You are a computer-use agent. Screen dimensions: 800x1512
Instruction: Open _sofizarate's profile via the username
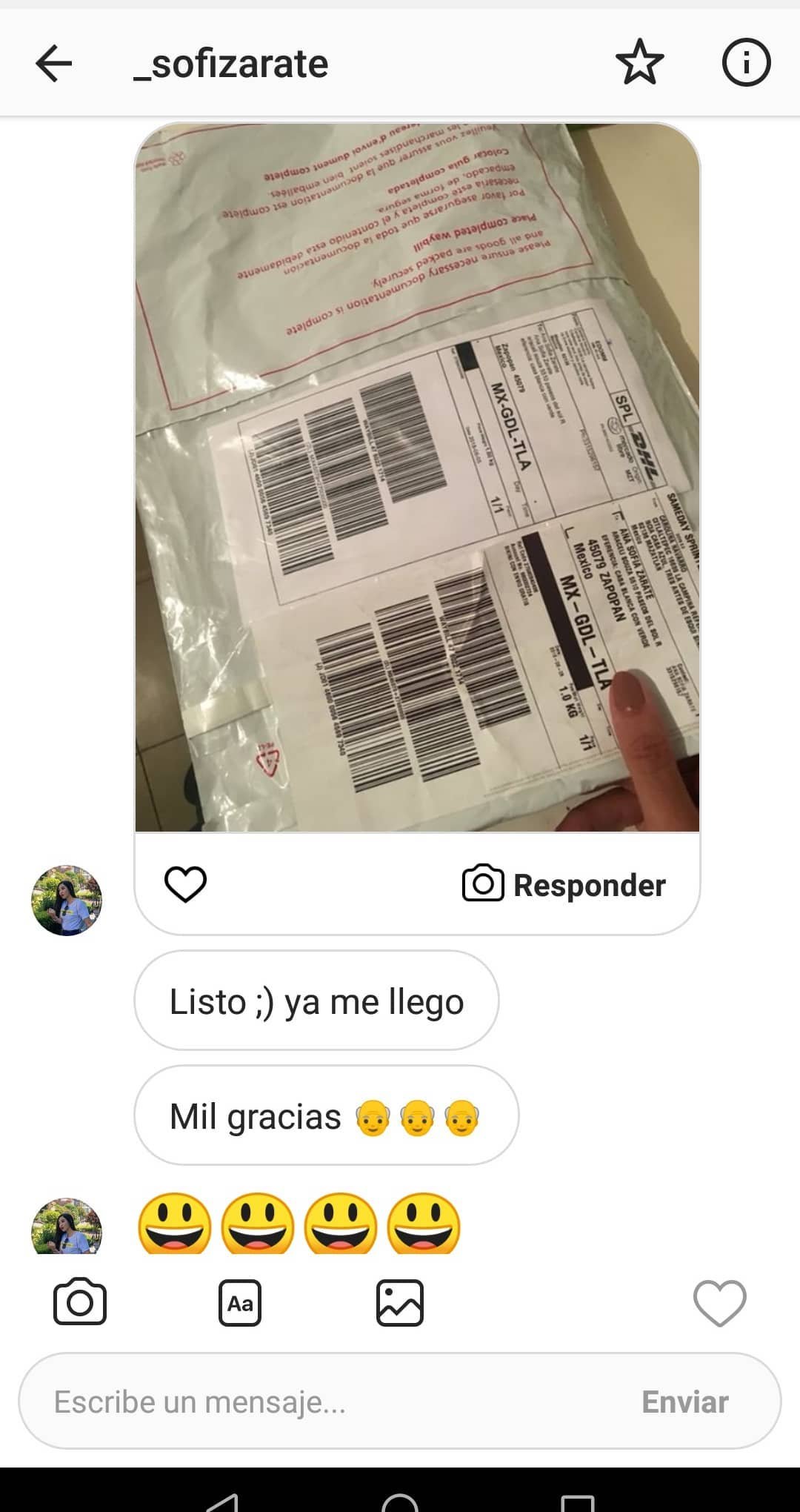click(x=230, y=63)
